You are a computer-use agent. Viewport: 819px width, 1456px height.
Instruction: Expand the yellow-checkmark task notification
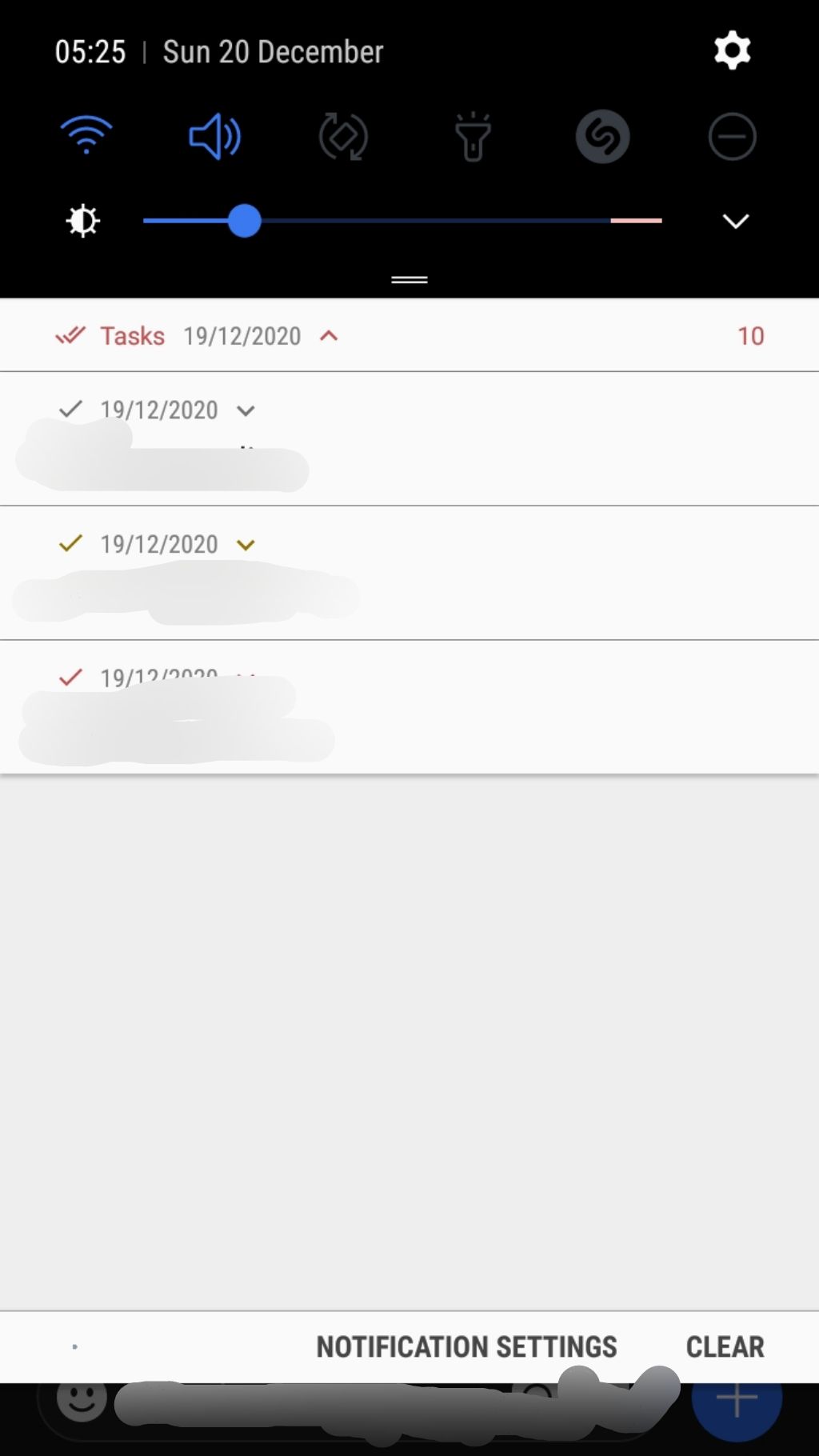246,545
